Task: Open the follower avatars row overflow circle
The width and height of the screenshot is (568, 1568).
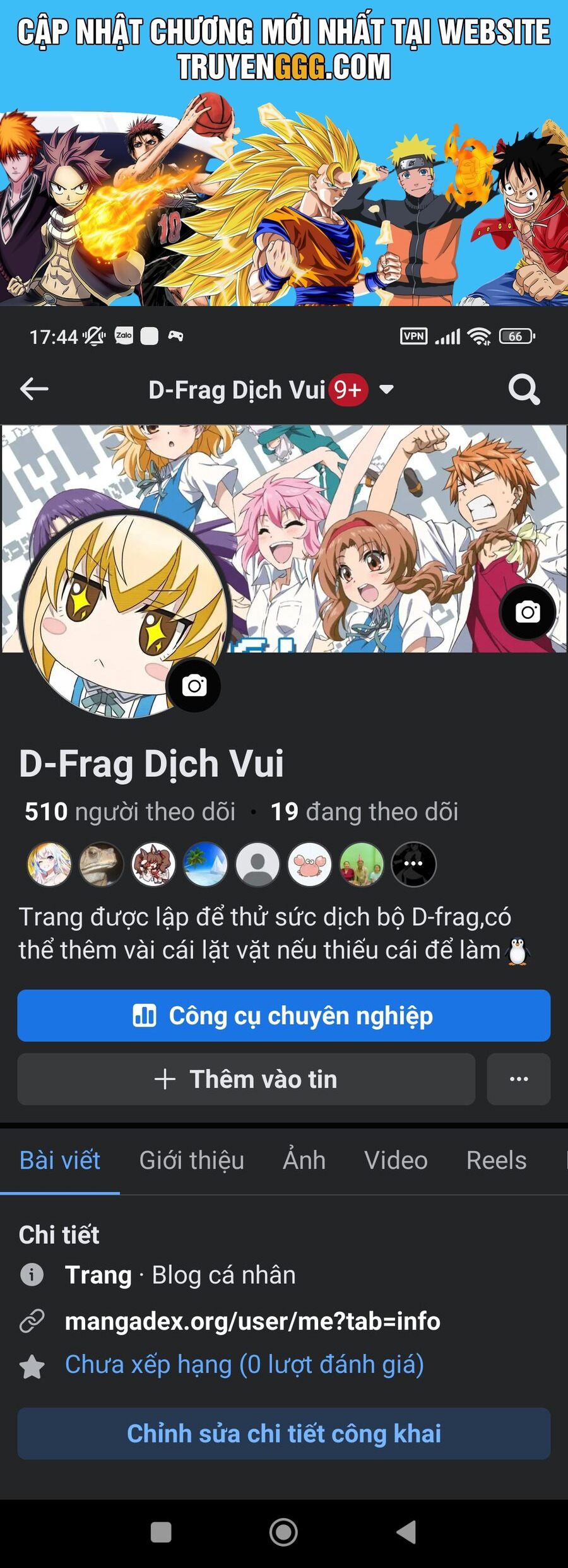Action: (413, 864)
